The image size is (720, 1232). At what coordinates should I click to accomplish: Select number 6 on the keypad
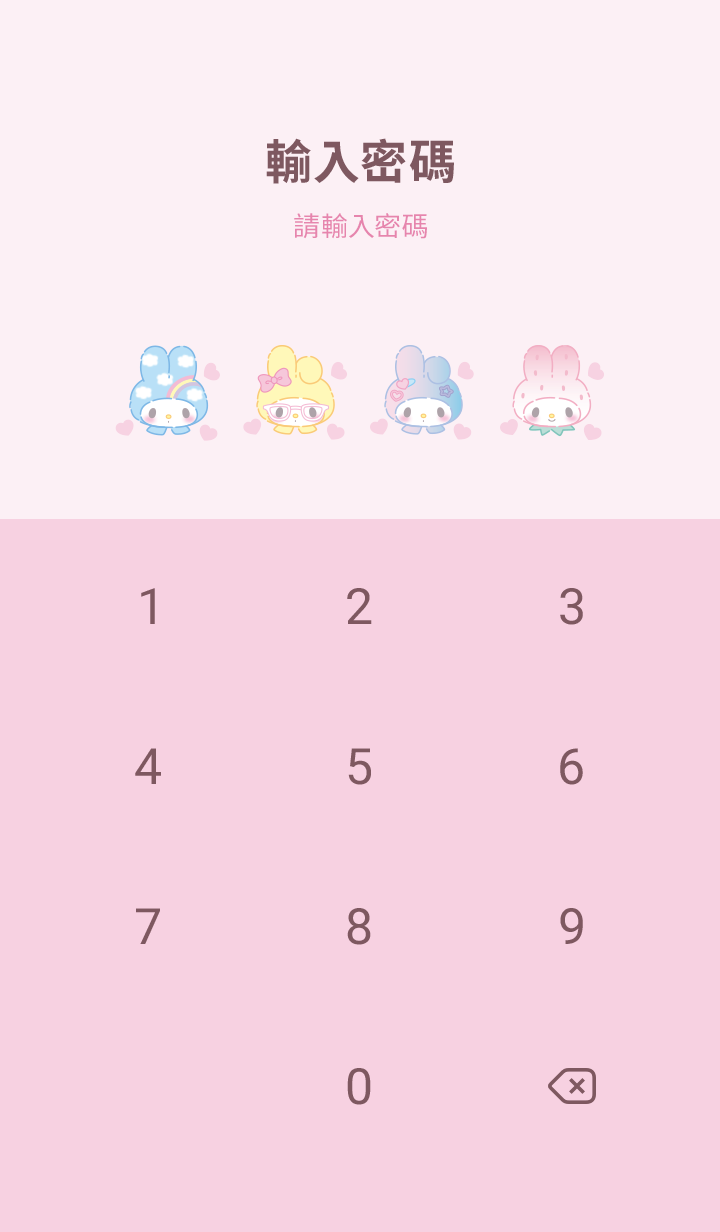point(571,767)
